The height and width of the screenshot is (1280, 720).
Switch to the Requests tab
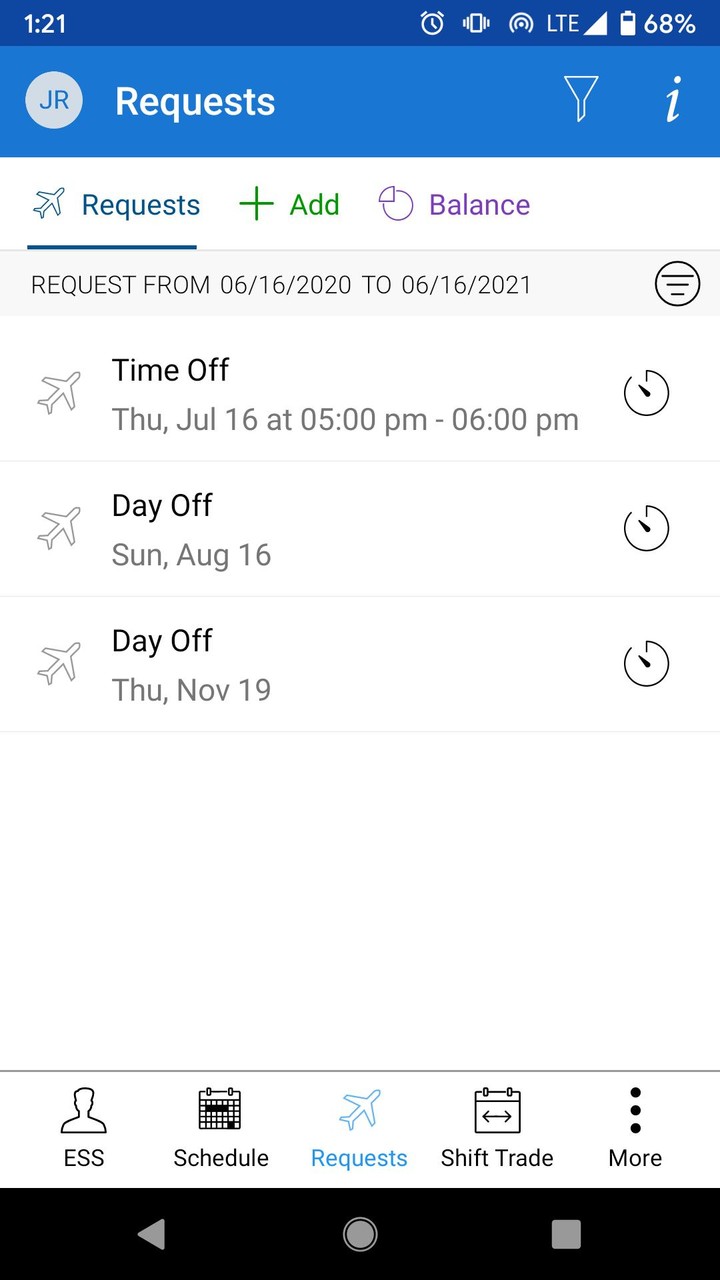click(x=113, y=204)
